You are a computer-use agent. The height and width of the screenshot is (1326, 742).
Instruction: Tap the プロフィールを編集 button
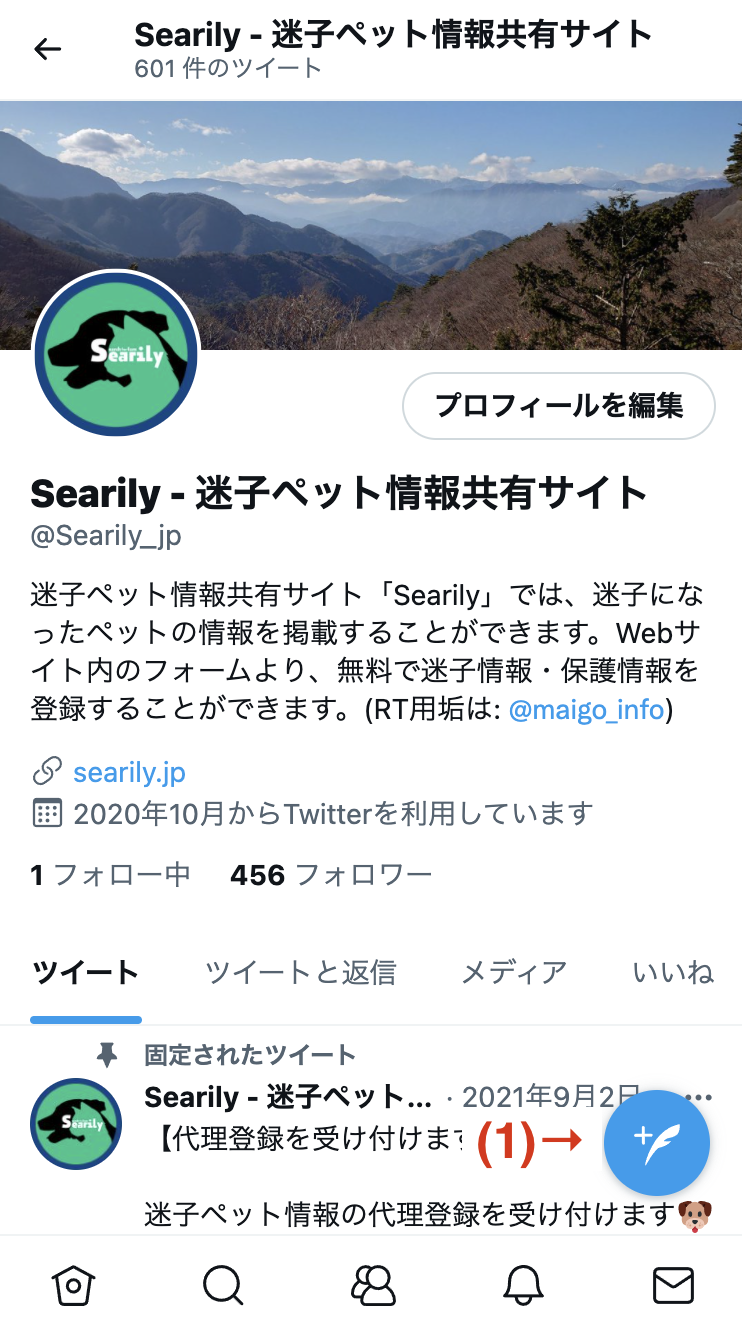(558, 406)
